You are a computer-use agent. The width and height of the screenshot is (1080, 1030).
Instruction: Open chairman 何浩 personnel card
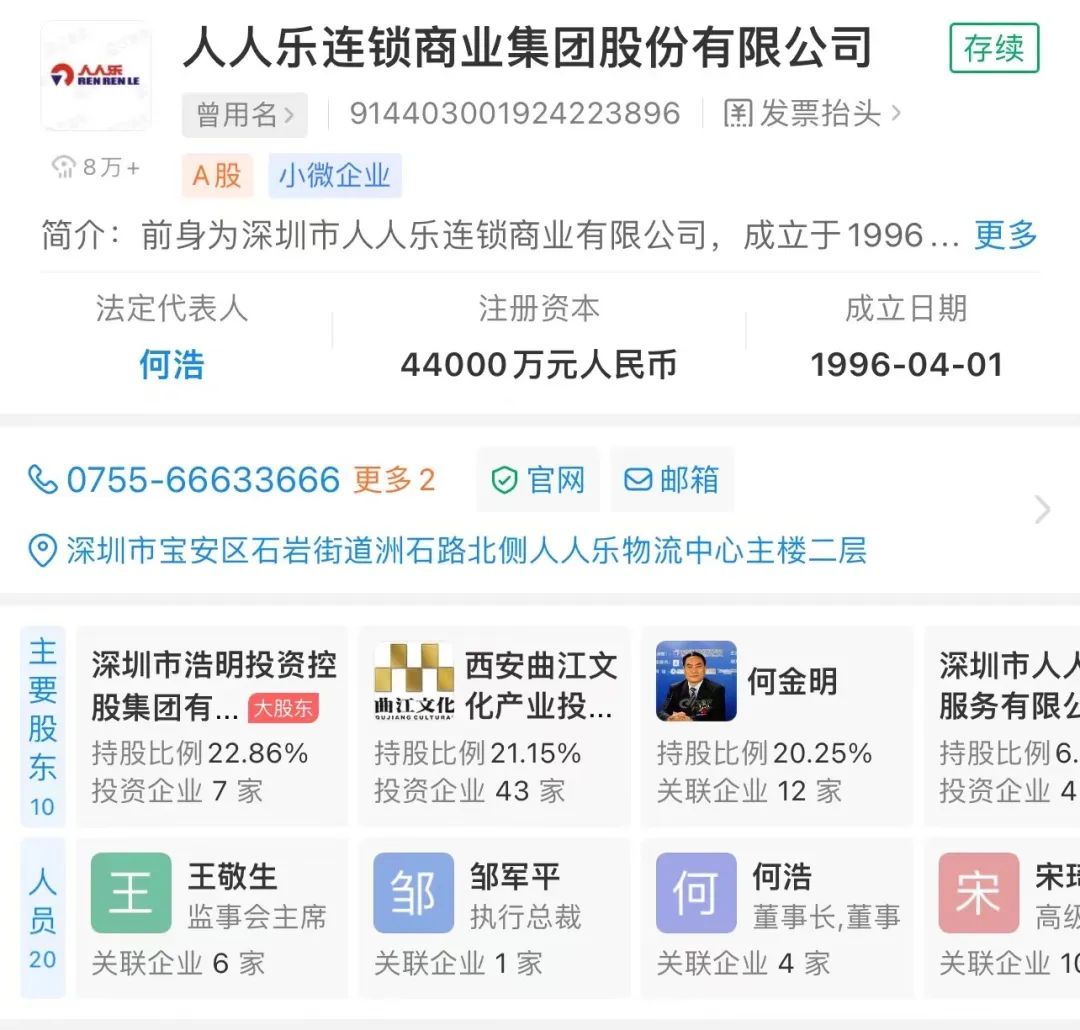click(x=776, y=918)
